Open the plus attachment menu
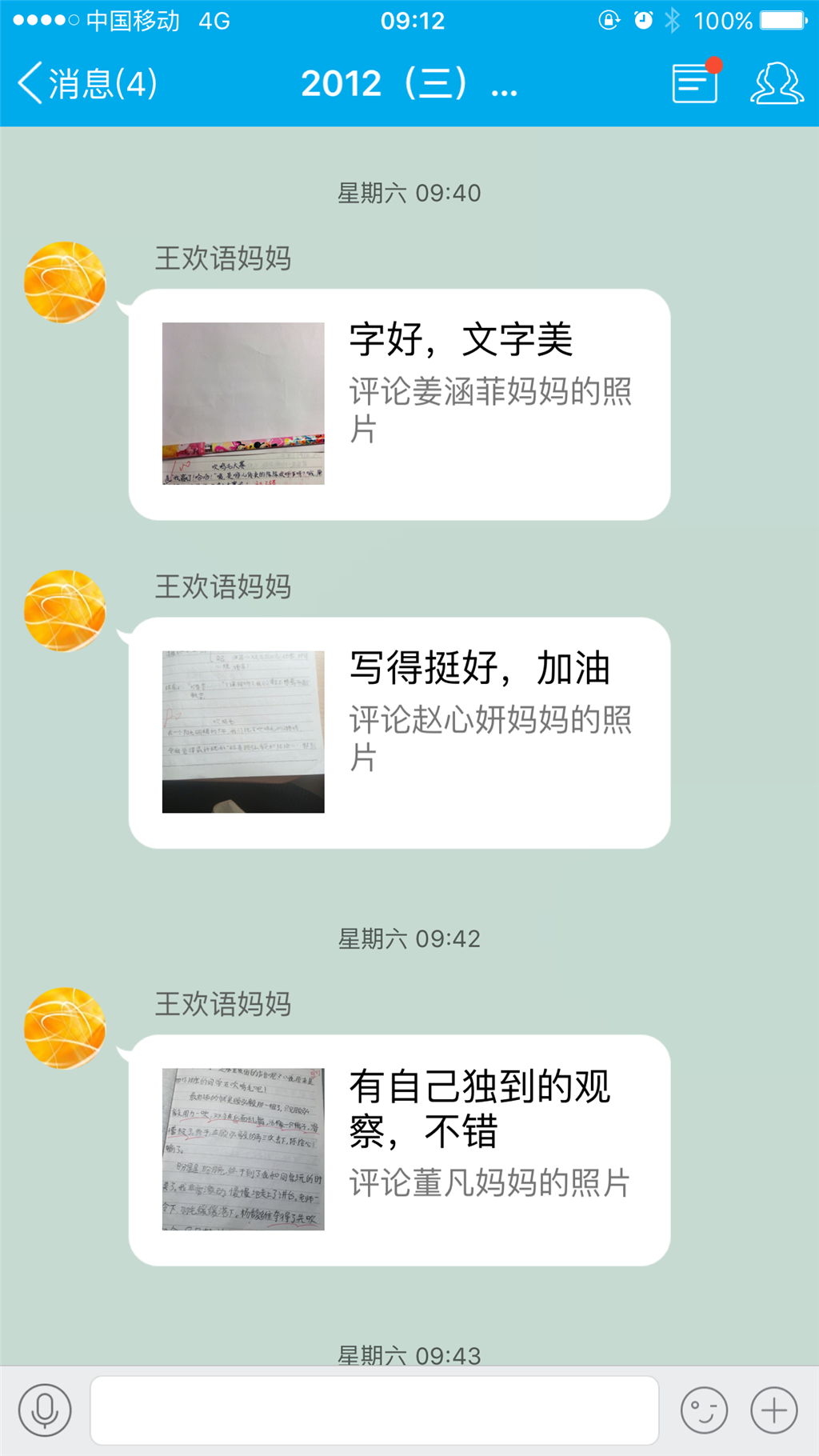 pos(774,1410)
